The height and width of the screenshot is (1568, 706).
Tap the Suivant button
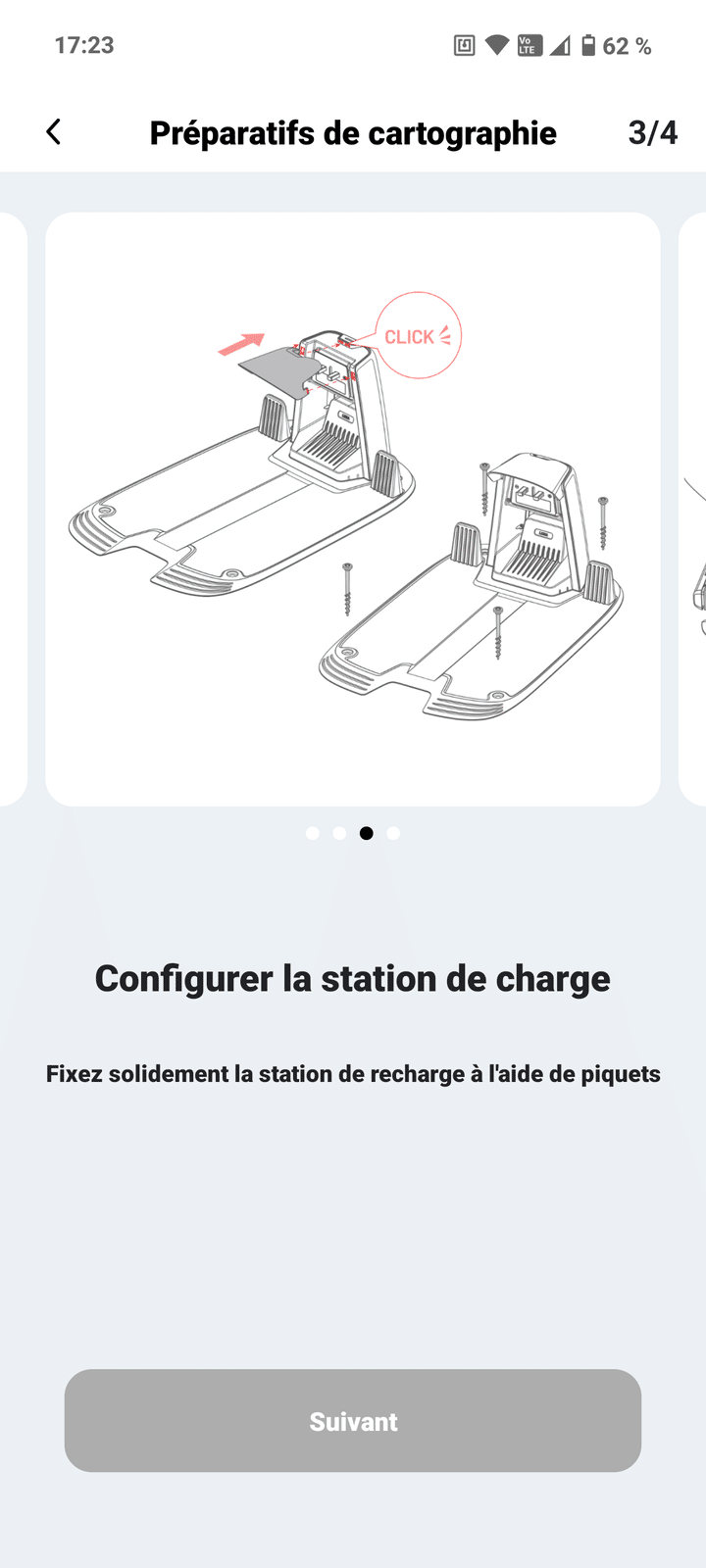click(x=353, y=1421)
